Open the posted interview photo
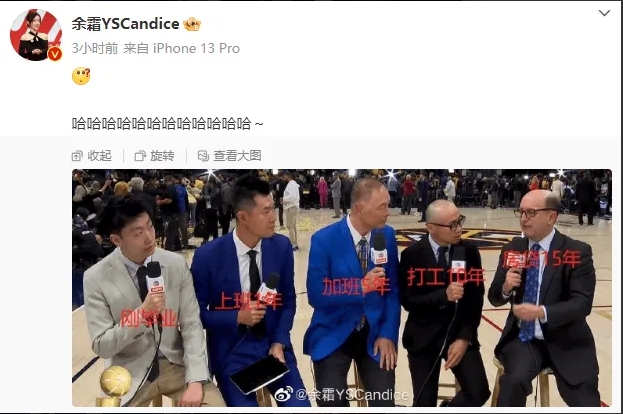This screenshot has width=623, height=414. [x=341, y=287]
